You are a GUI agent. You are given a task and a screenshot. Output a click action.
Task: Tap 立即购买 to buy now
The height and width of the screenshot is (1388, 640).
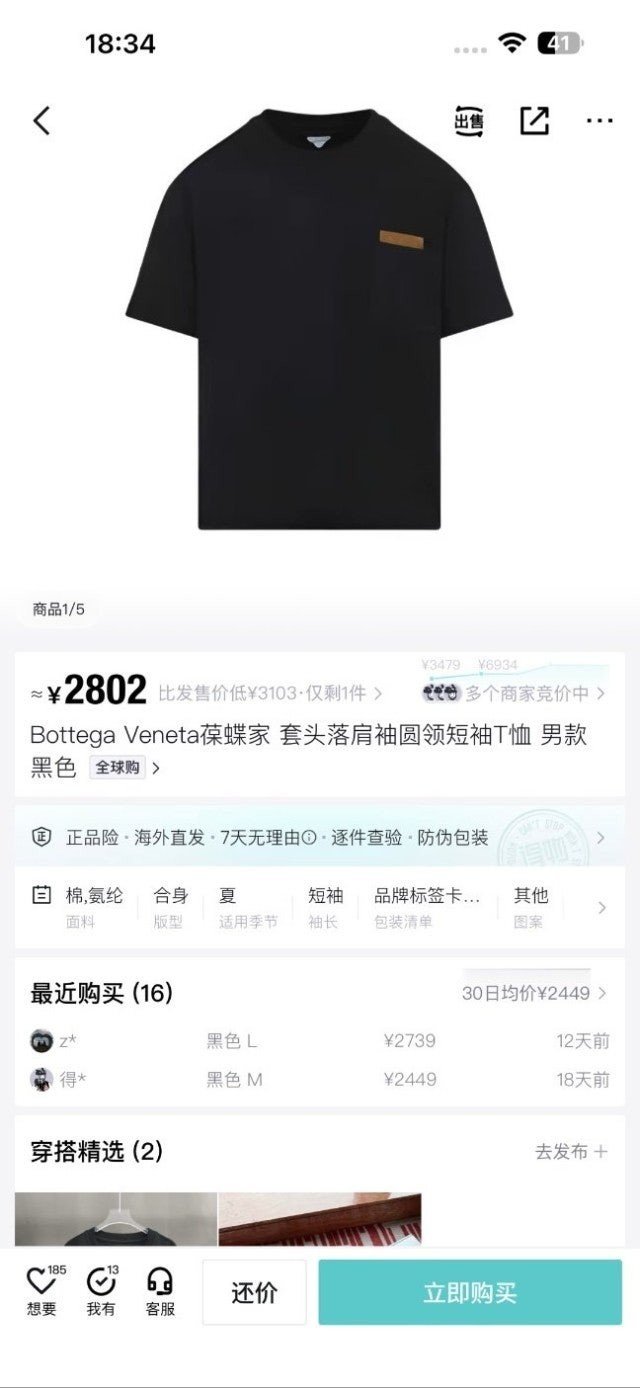coord(470,1292)
